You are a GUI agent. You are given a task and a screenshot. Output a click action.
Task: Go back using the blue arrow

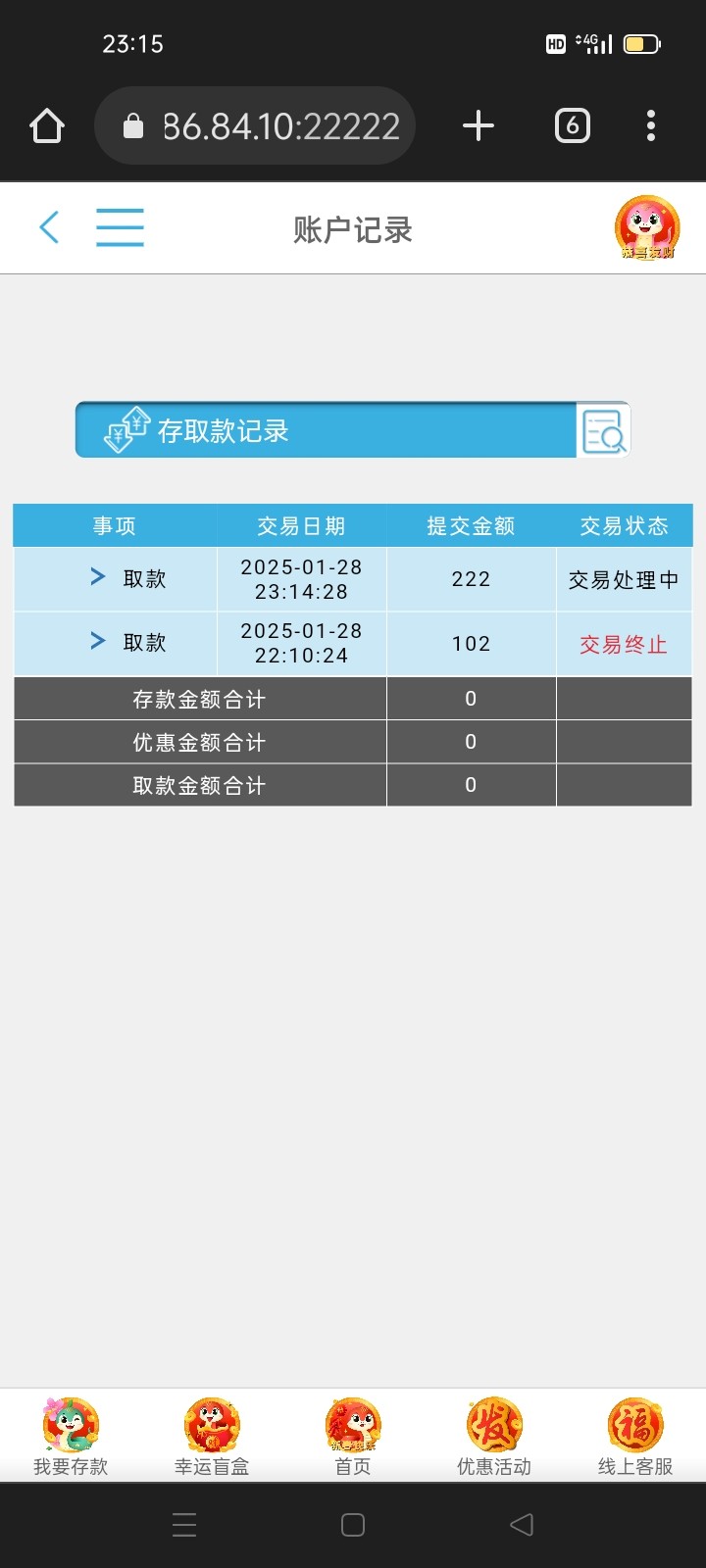pos(49,227)
